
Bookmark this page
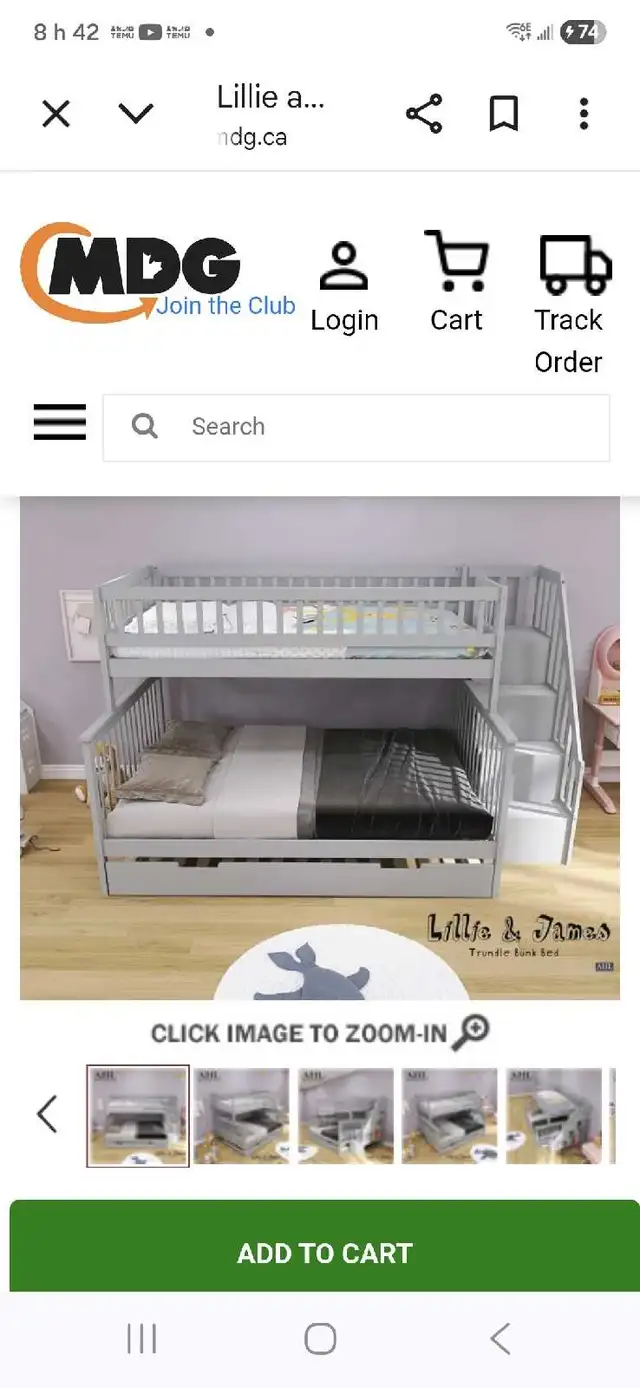[x=504, y=115]
